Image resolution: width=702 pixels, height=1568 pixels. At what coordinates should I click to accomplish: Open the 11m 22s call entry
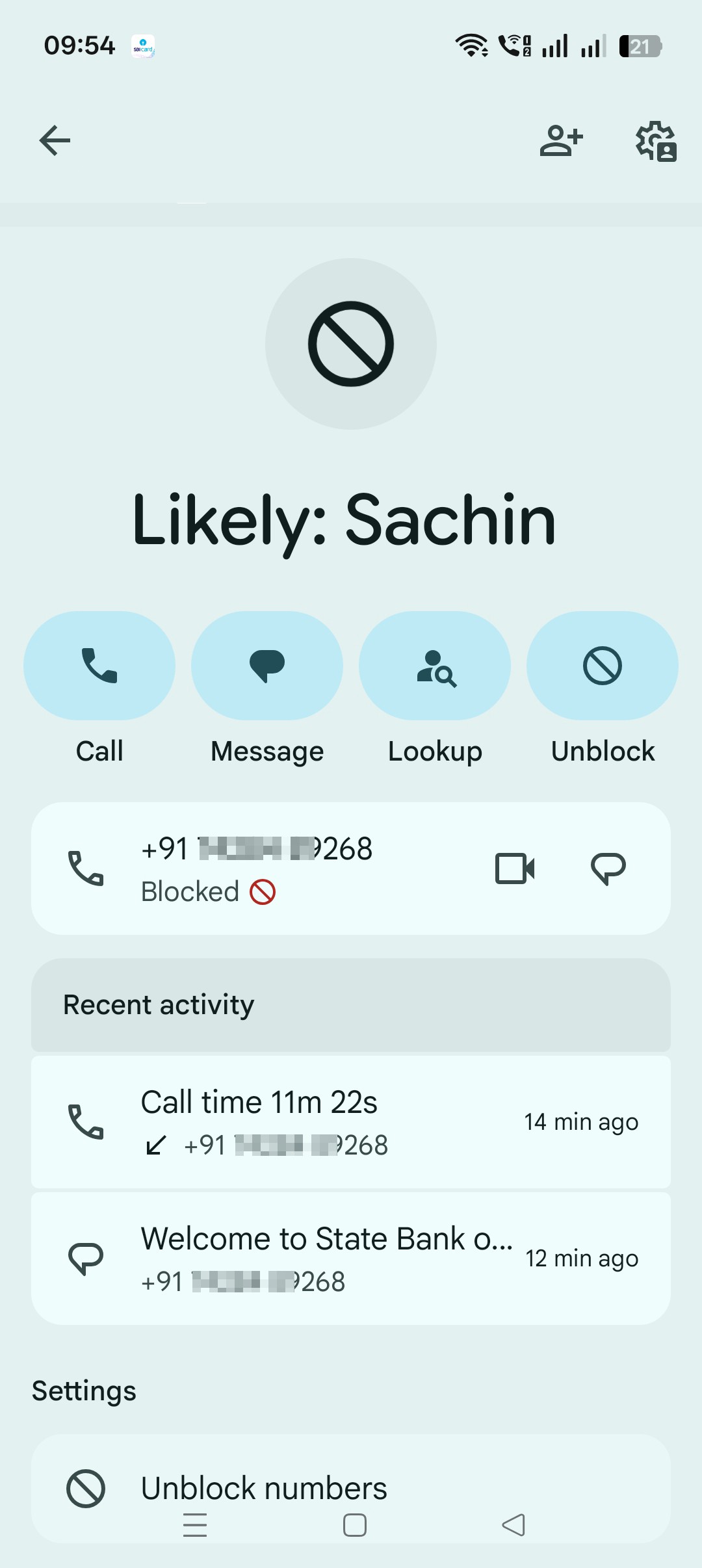351,1122
